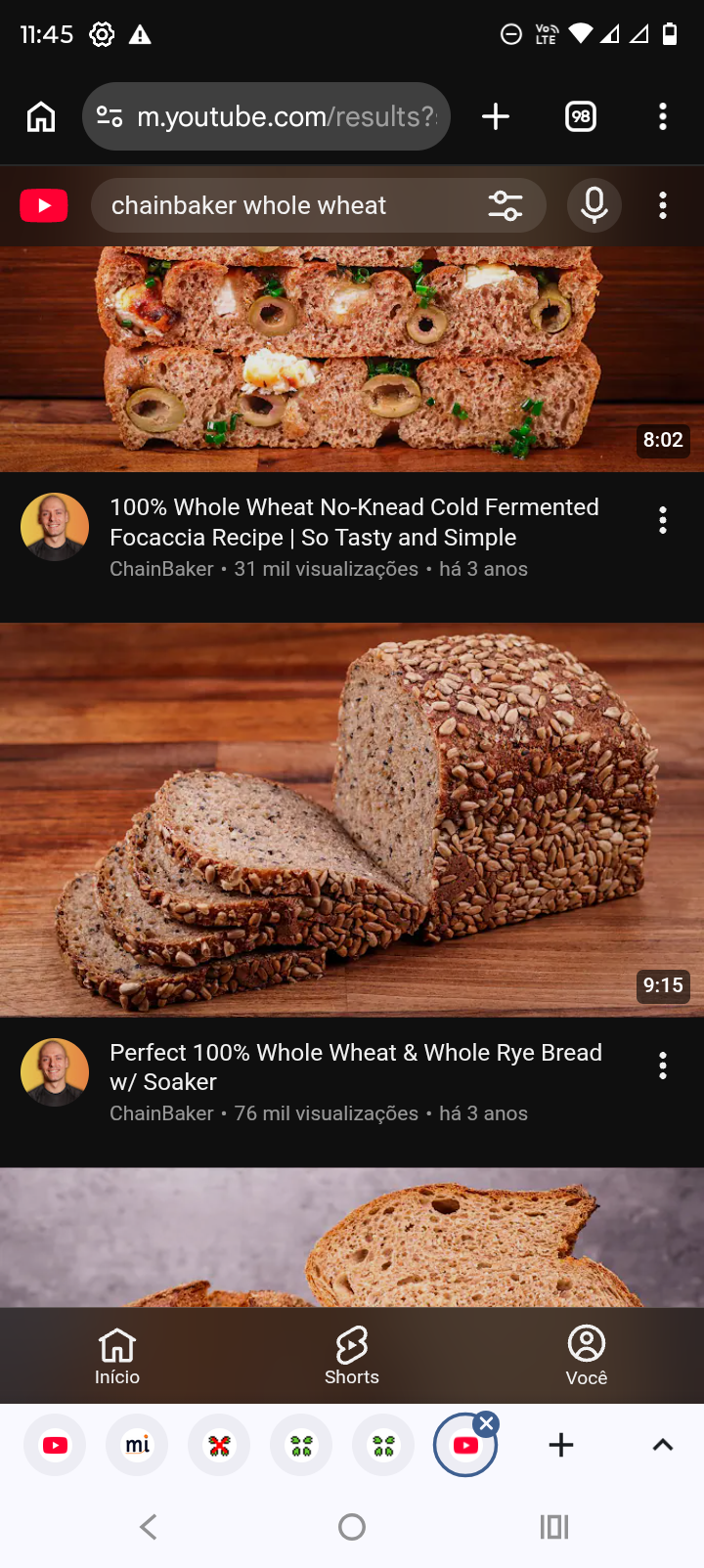
Task: Open the browser home page
Action: tap(41, 116)
